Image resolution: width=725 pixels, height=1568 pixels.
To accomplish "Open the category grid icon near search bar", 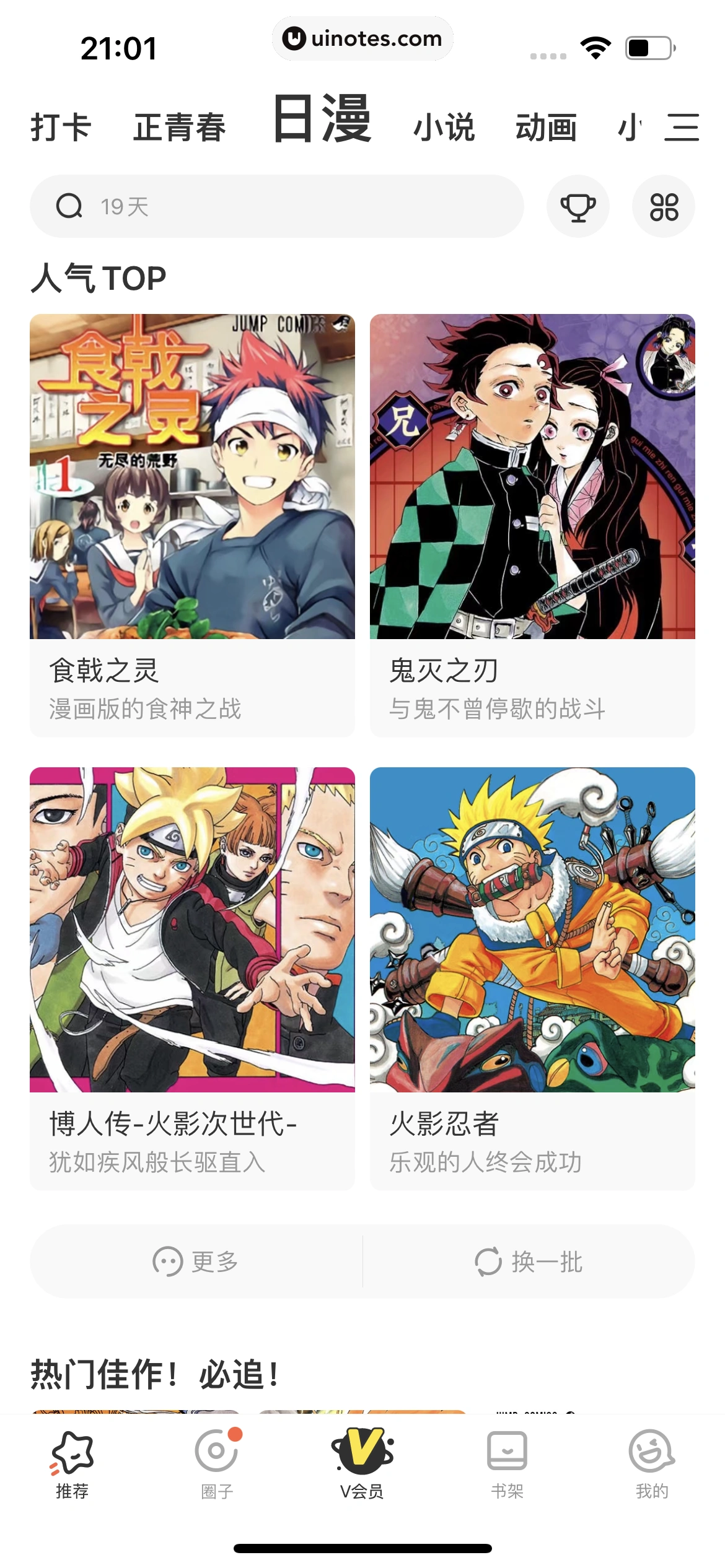I will (662, 206).
